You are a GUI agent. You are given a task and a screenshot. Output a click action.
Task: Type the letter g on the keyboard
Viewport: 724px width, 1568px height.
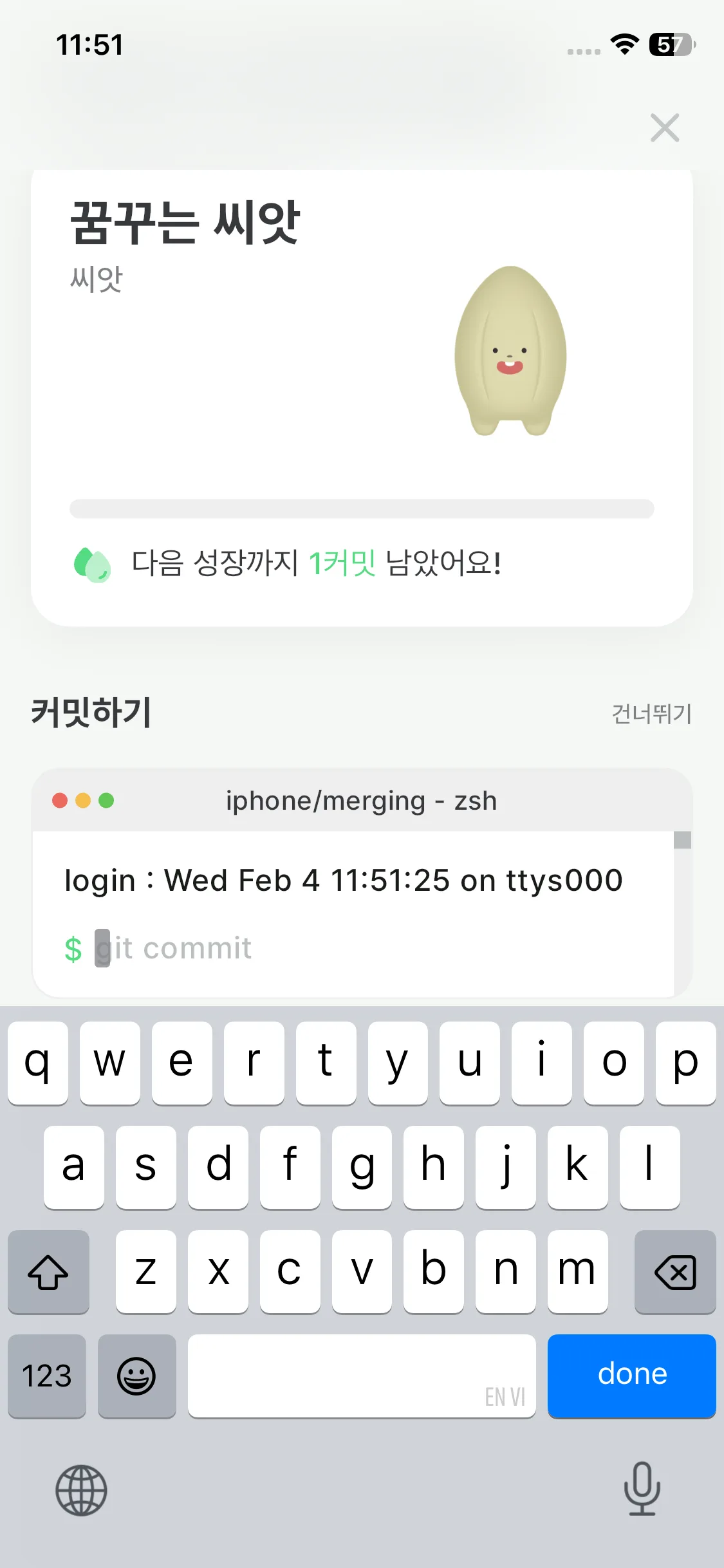[362, 1166]
